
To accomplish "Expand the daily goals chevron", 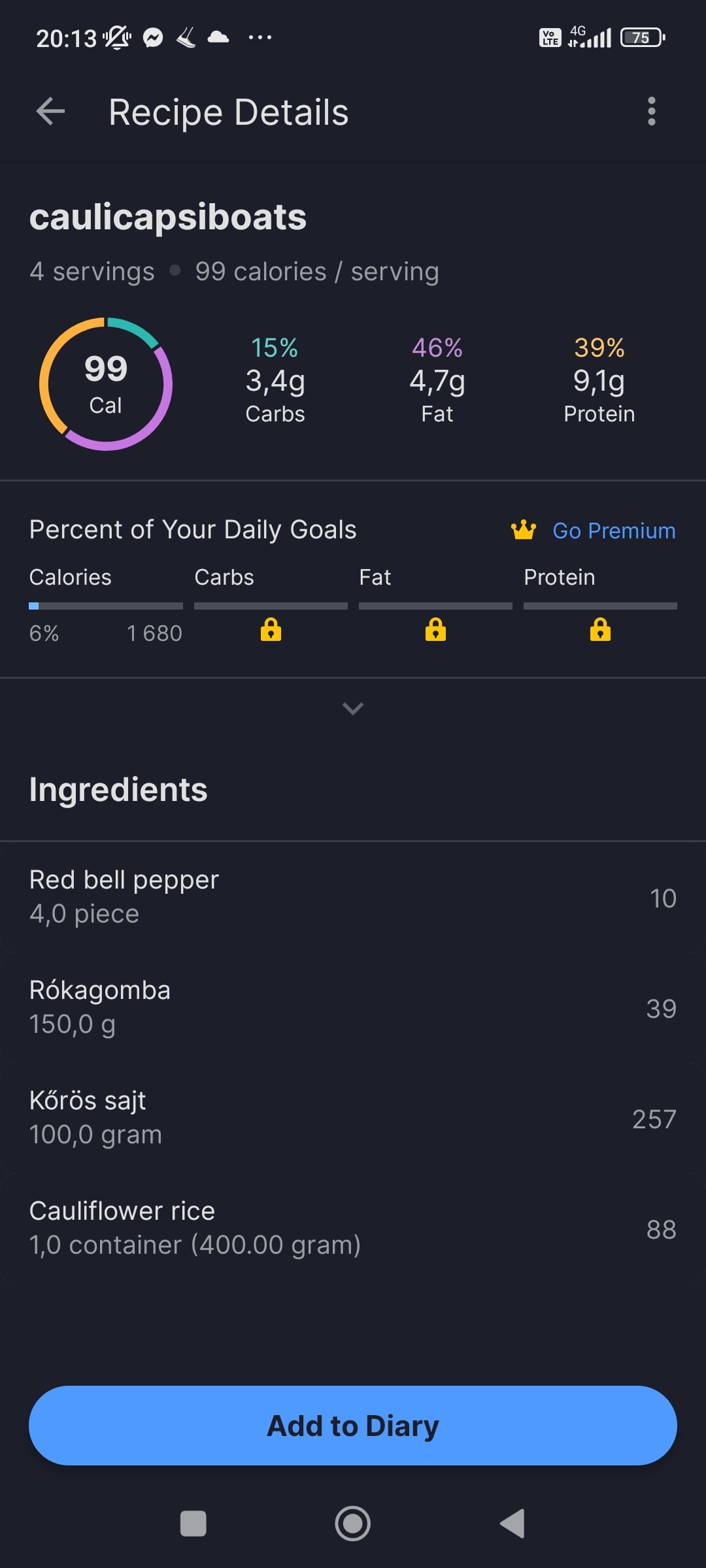I will pyautogui.click(x=353, y=708).
